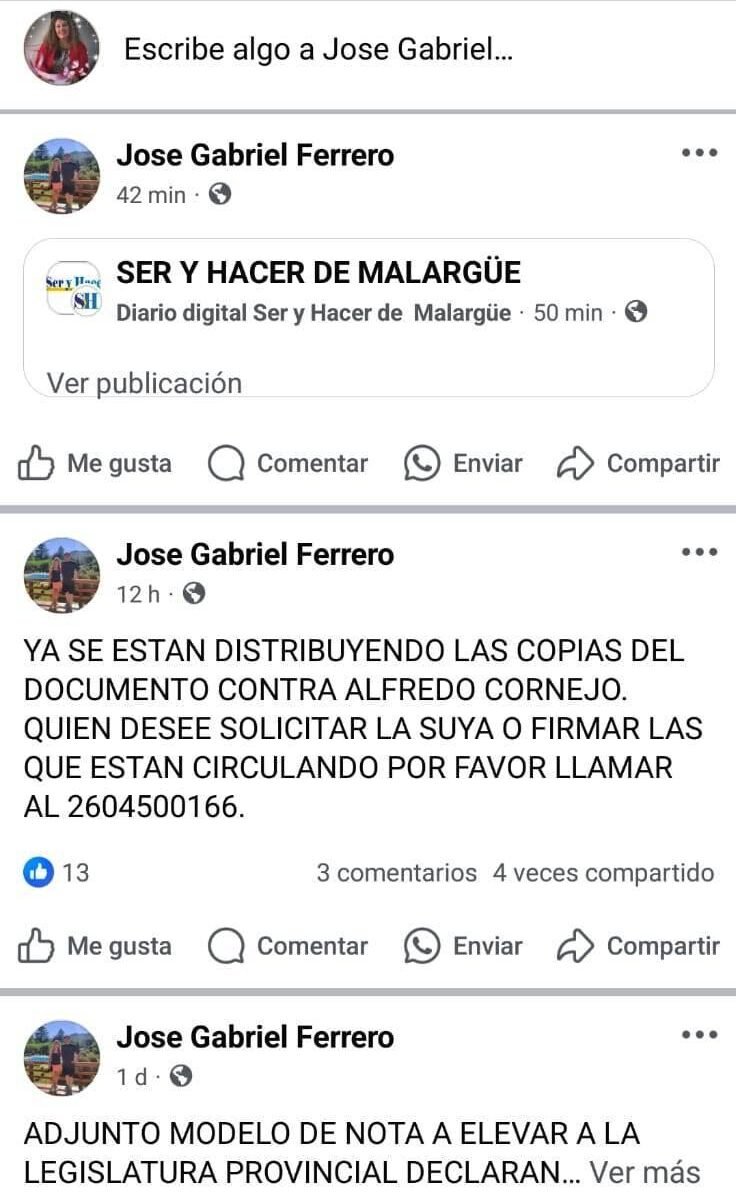Open '3 comentarios' on the 12 h post
736x1192 pixels.
coord(396,873)
